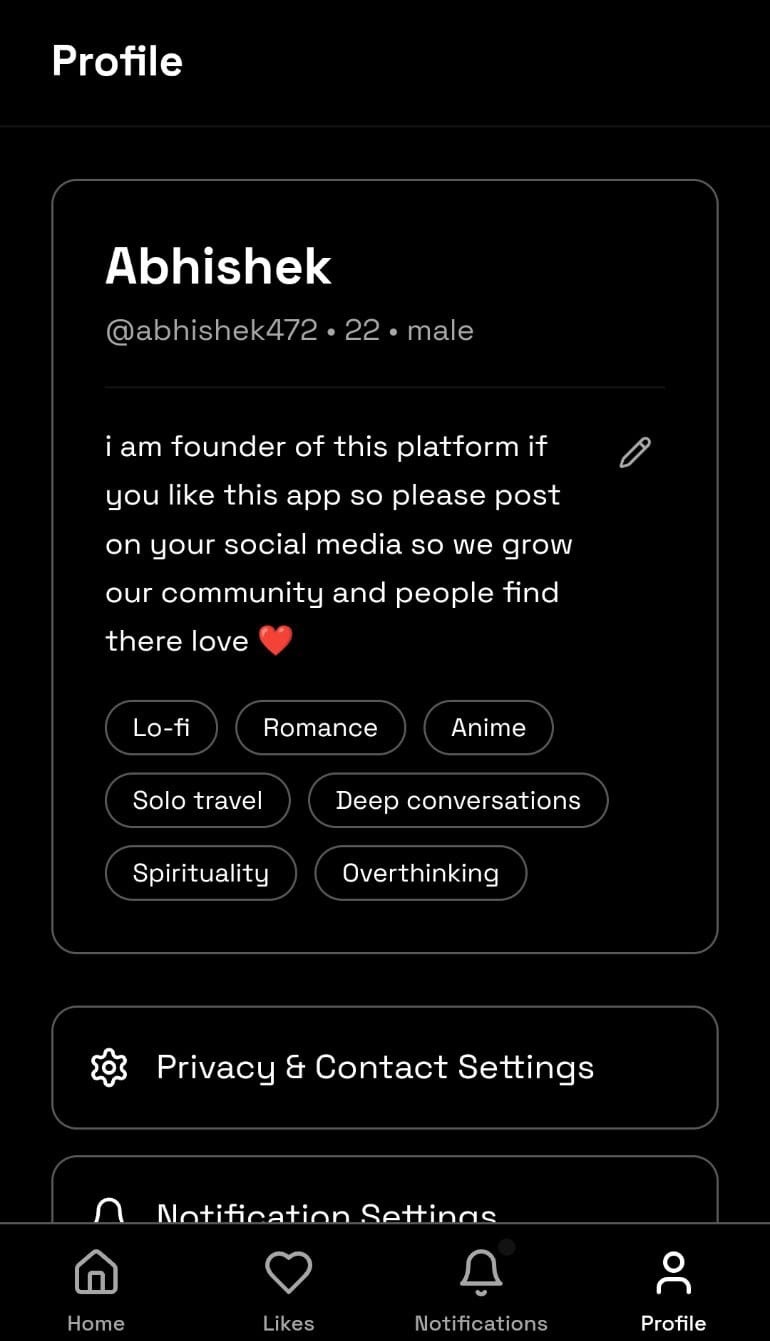
Task: Go to the Home tab
Action: [96, 1288]
